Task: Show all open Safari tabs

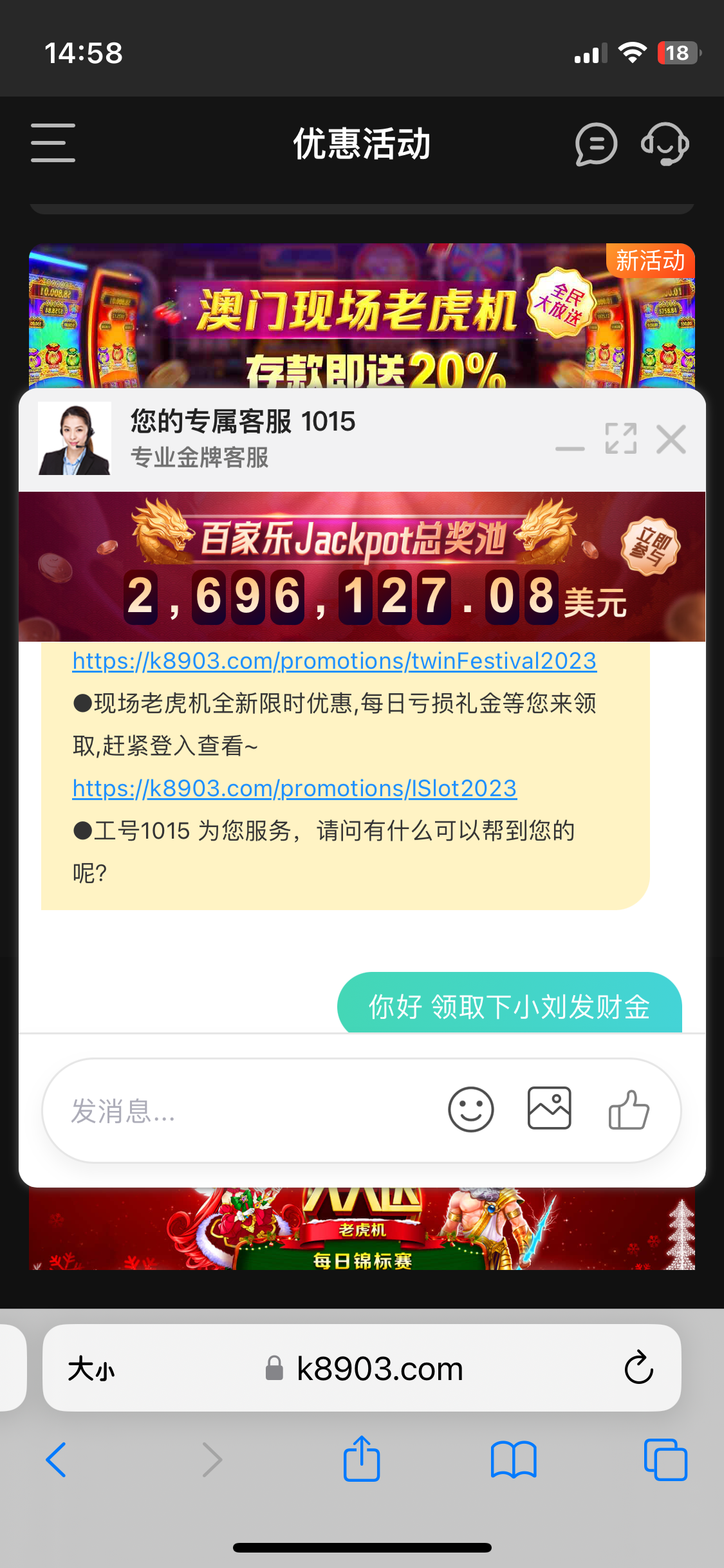Action: pyautogui.click(x=665, y=1460)
